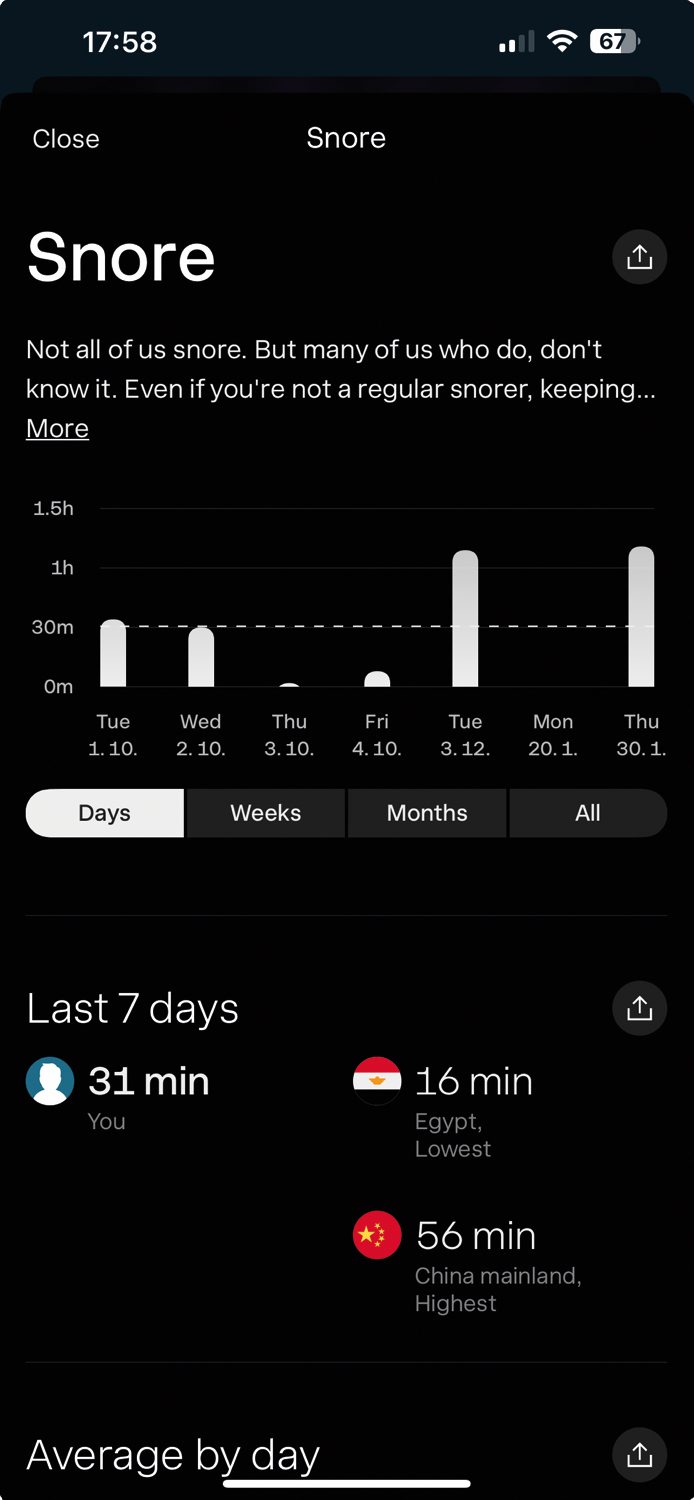Expand the description with More
Screen dimensions: 694x1500
pyautogui.click(x=57, y=428)
